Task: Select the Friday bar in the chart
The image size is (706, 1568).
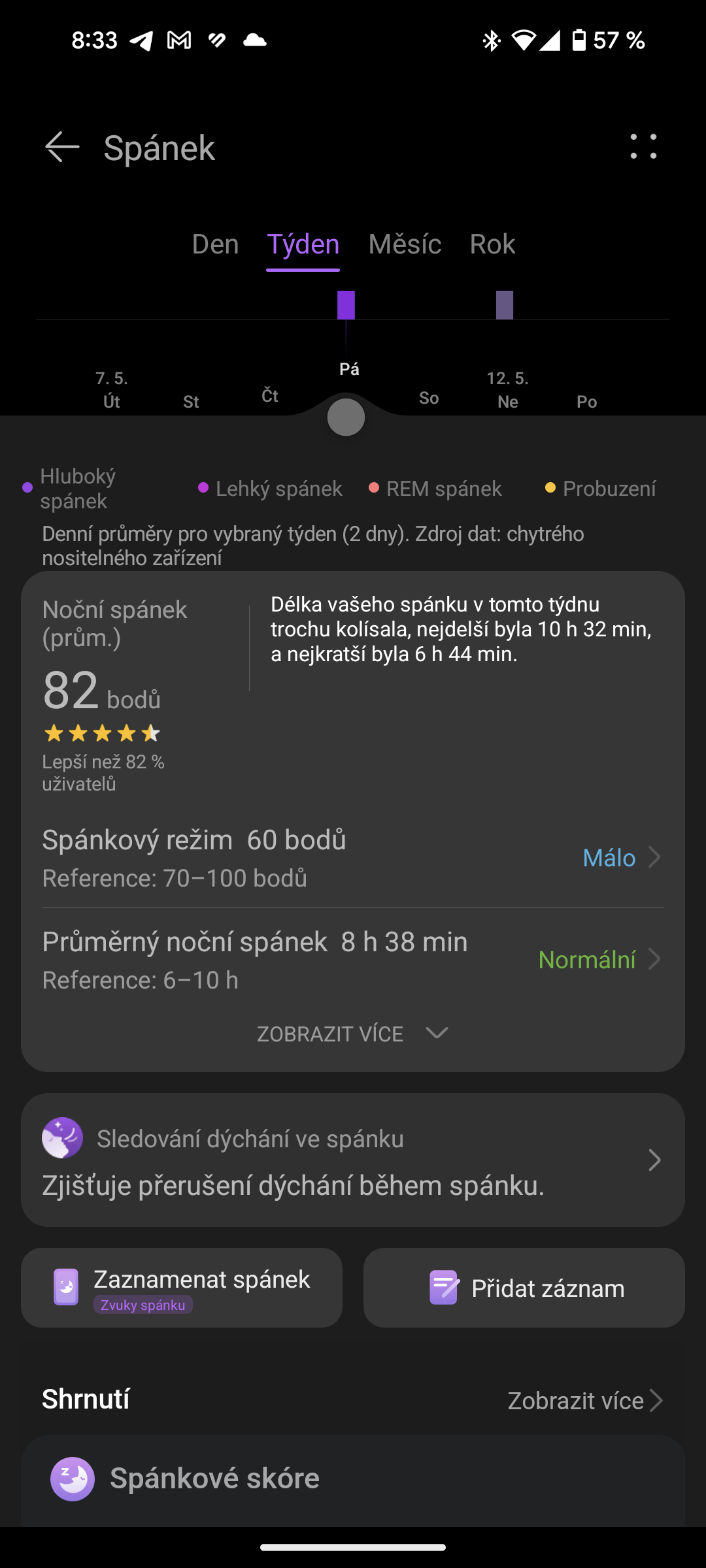Action: pyautogui.click(x=346, y=305)
